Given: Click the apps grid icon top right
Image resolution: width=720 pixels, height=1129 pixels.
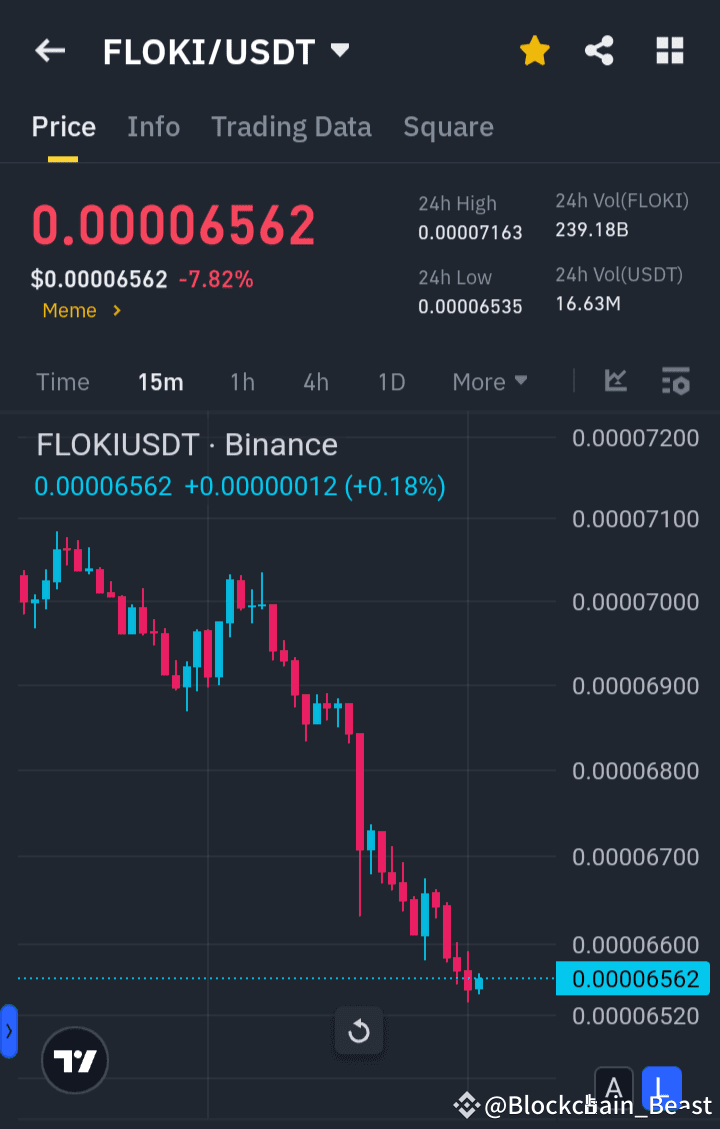Looking at the screenshot, I should tap(669, 50).
